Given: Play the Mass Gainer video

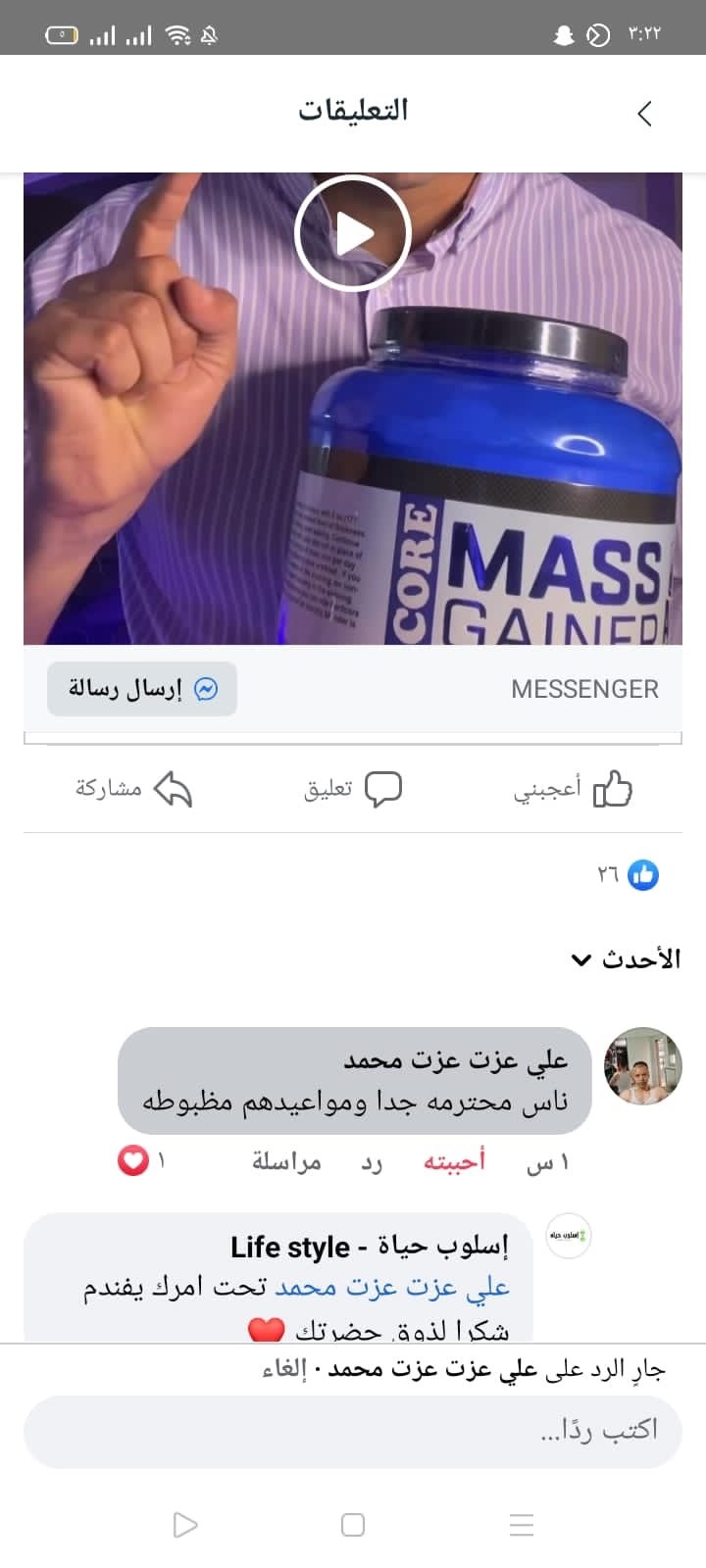Looking at the screenshot, I should tap(352, 233).
